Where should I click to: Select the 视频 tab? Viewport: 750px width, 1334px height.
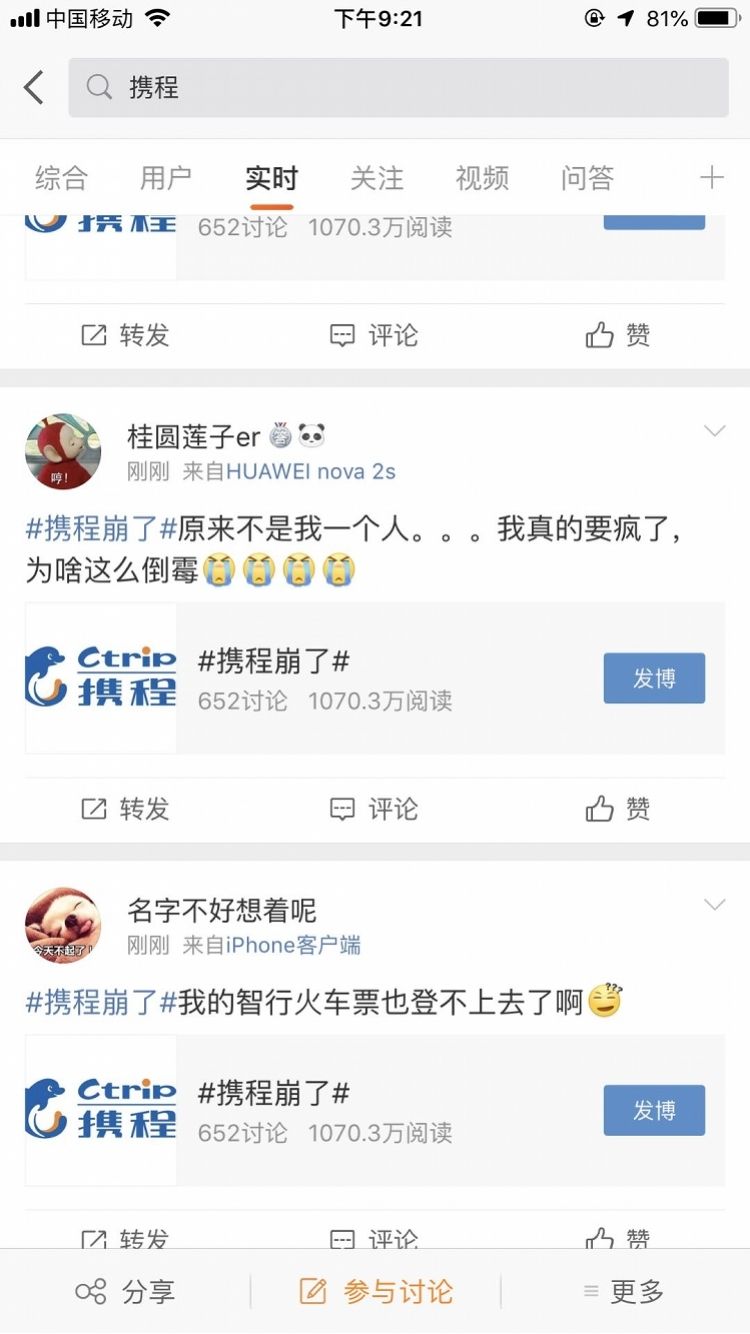pyautogui.click(x=482, y=178)
